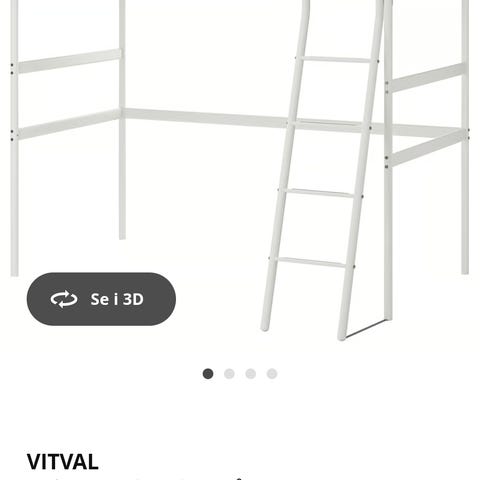
Task: Open the Se i 3D viewer
Action: tap(101, 299)
